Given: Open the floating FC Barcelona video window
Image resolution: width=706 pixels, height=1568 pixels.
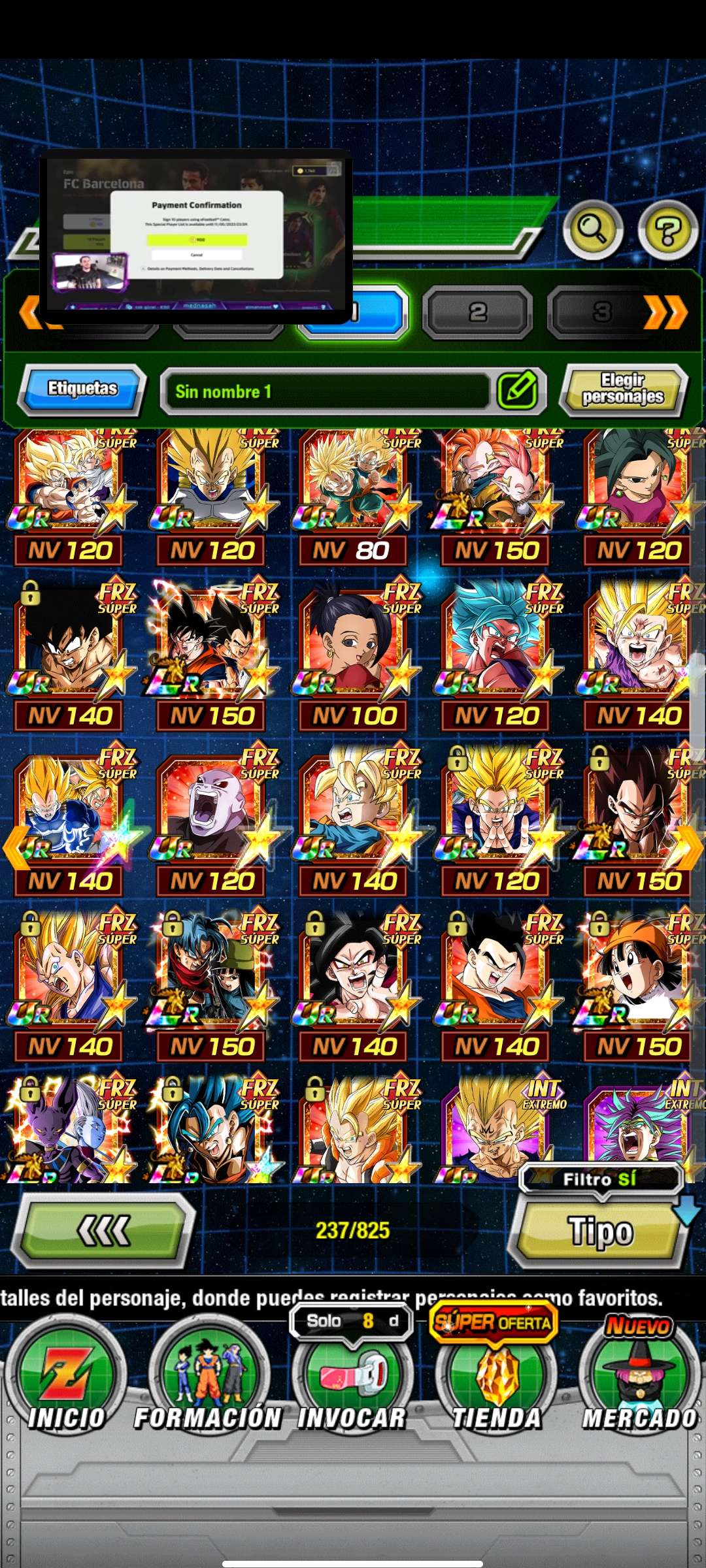Looking at the screenshot, I should [196, 235].
